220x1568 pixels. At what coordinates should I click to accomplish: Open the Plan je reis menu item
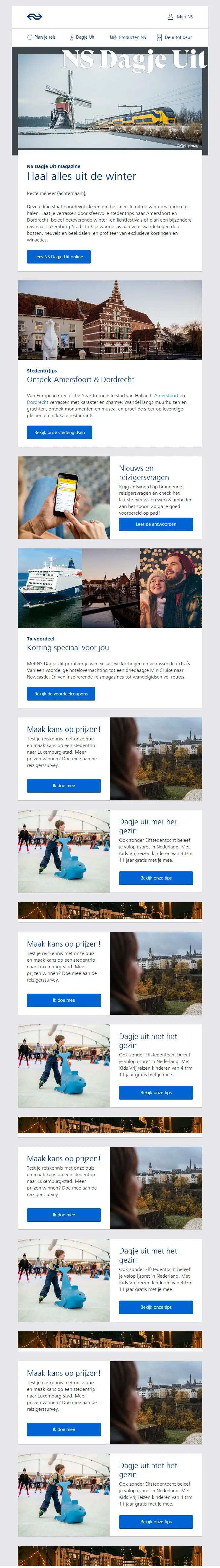pyautogui.click(x=41, y=37)
